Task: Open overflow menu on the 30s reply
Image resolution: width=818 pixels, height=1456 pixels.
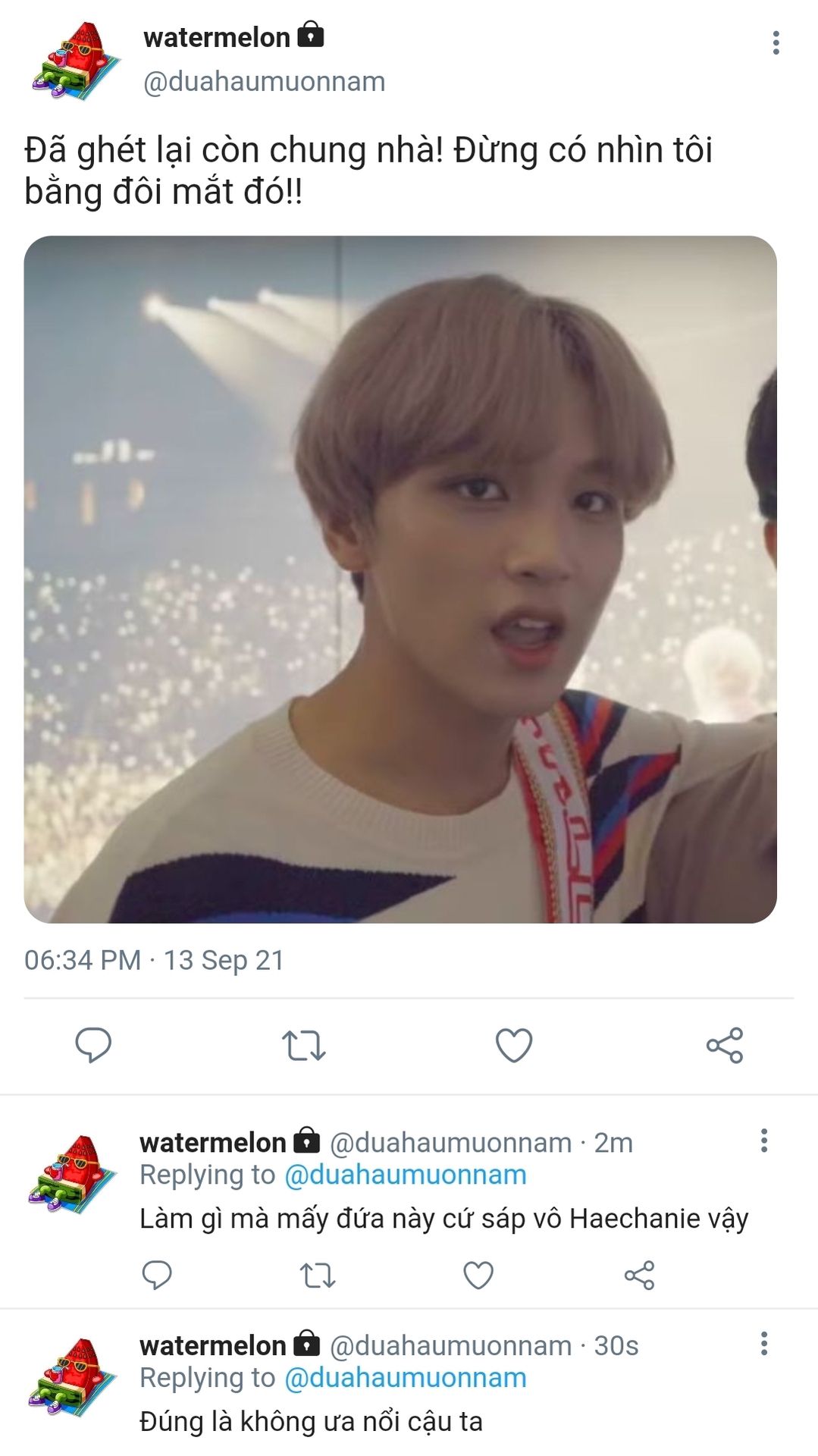Action: [x=764, y=1344]
